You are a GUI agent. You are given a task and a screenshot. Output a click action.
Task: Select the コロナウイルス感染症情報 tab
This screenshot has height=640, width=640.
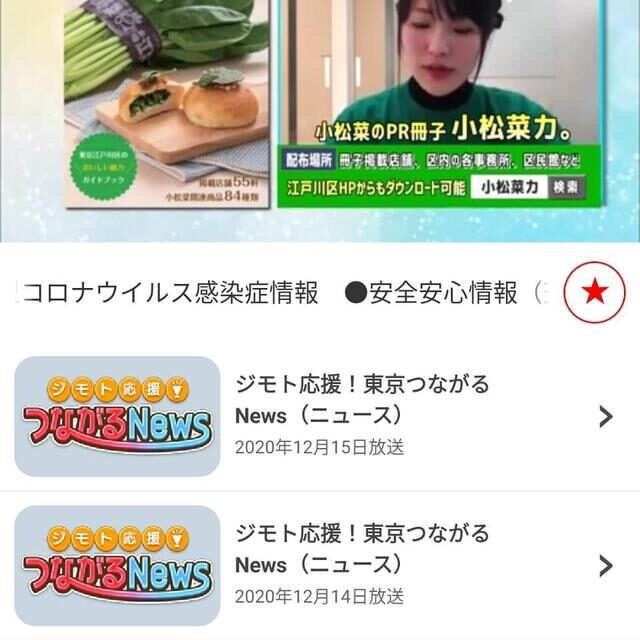point(168,293)
